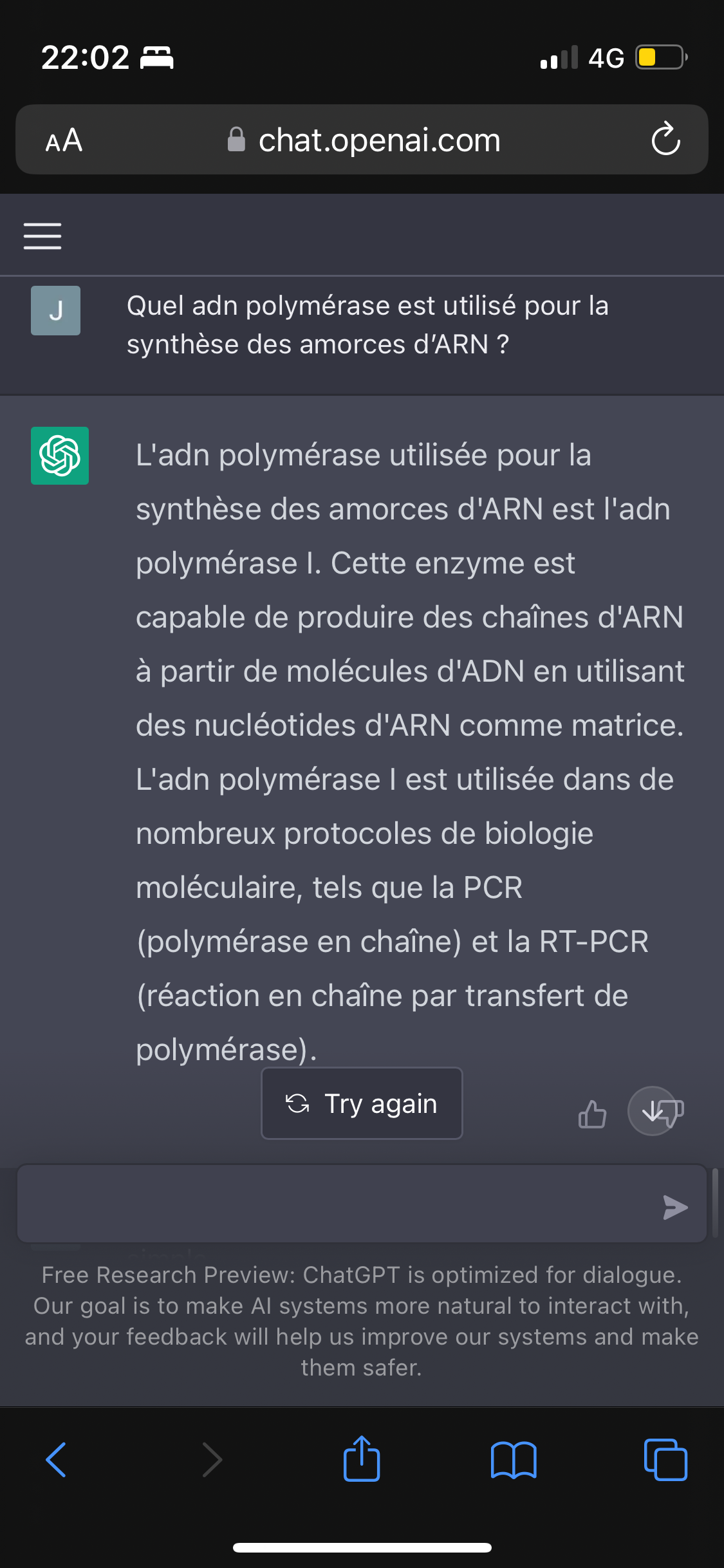Open the hamburger sidebar menu
724x1568 pixels.
click(x=42, y=236)
